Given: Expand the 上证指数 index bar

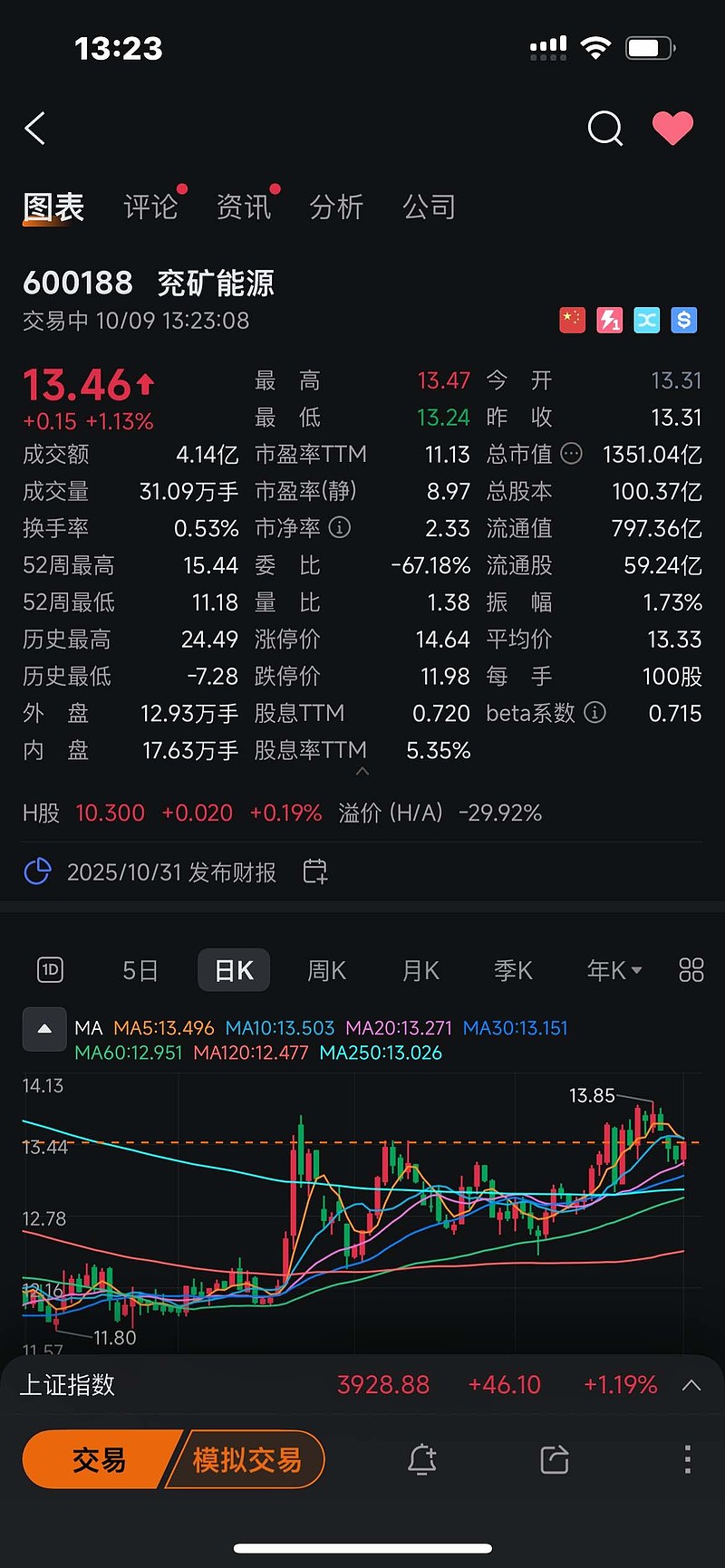Looking at the screenshot, I should tap(691, 1385).
